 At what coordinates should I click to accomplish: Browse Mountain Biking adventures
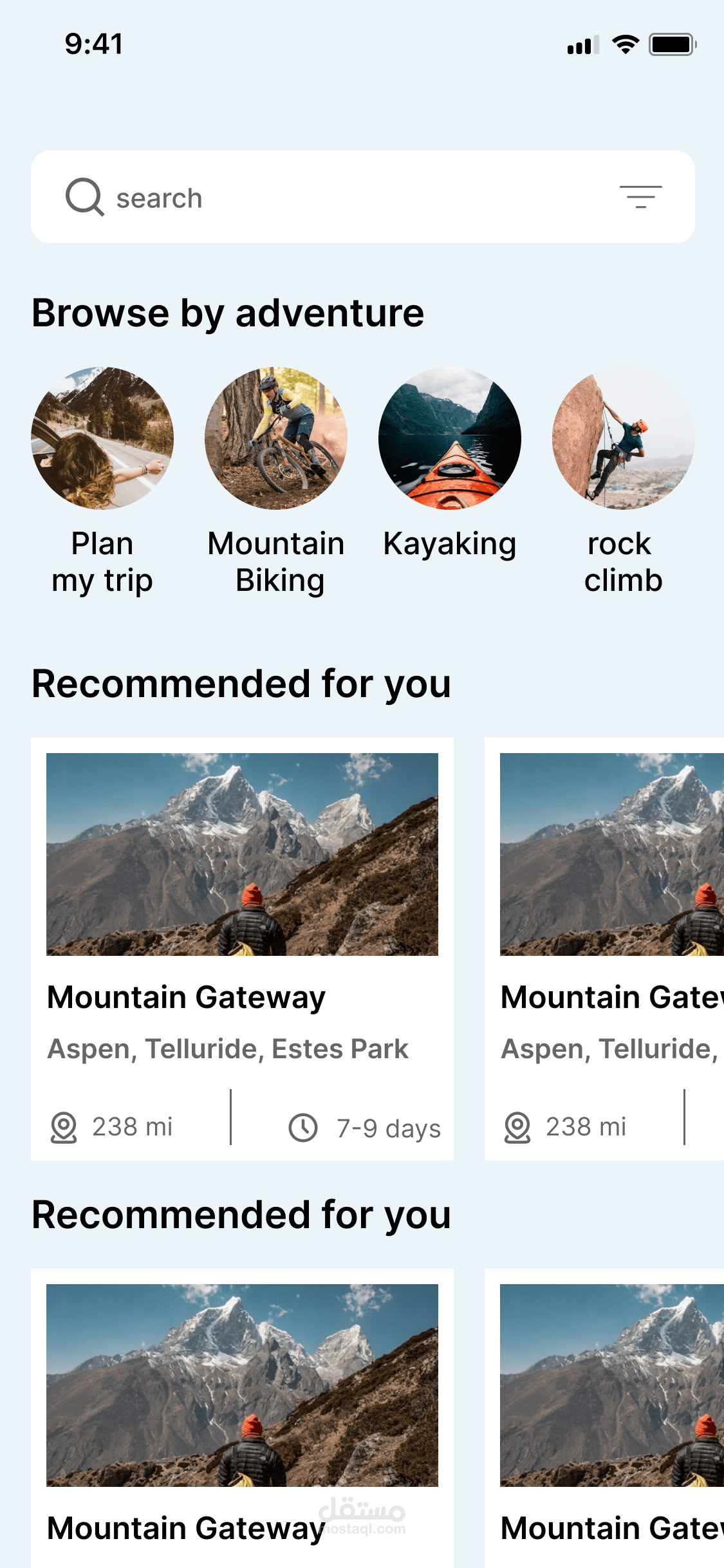(276, 438)
